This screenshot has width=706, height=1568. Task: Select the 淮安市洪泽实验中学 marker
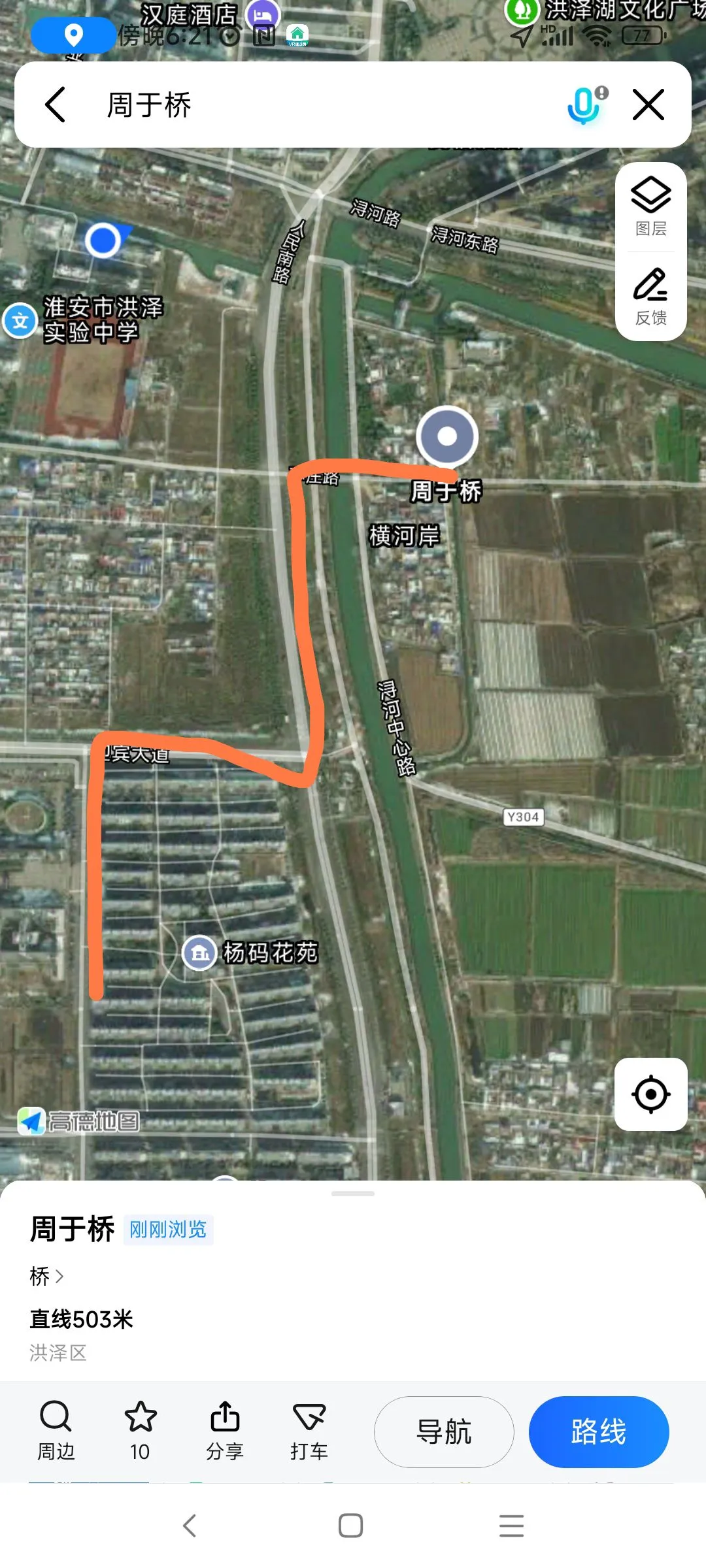click(x=20, y=321)
